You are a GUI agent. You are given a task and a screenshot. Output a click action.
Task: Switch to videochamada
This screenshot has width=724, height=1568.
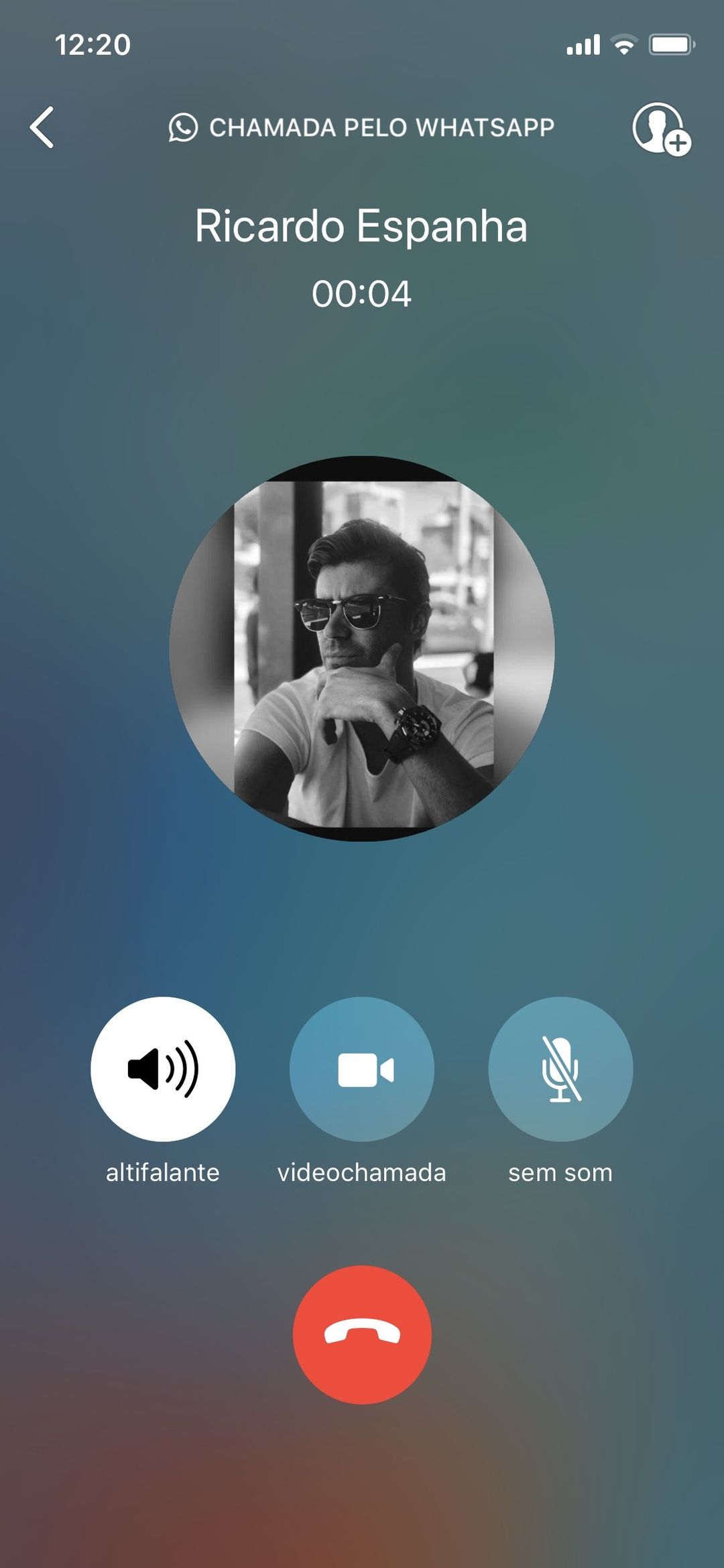[x=362, y=1068]
